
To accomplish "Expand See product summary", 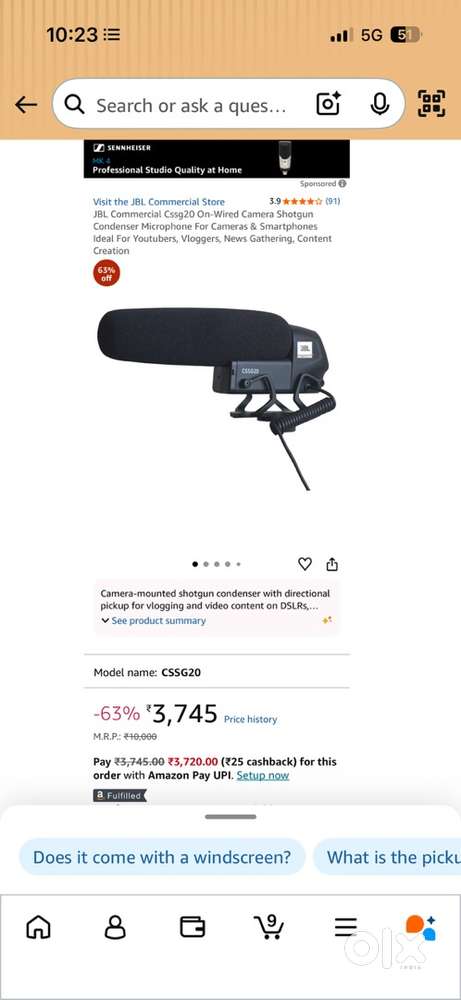I will [x=153, y=621].
